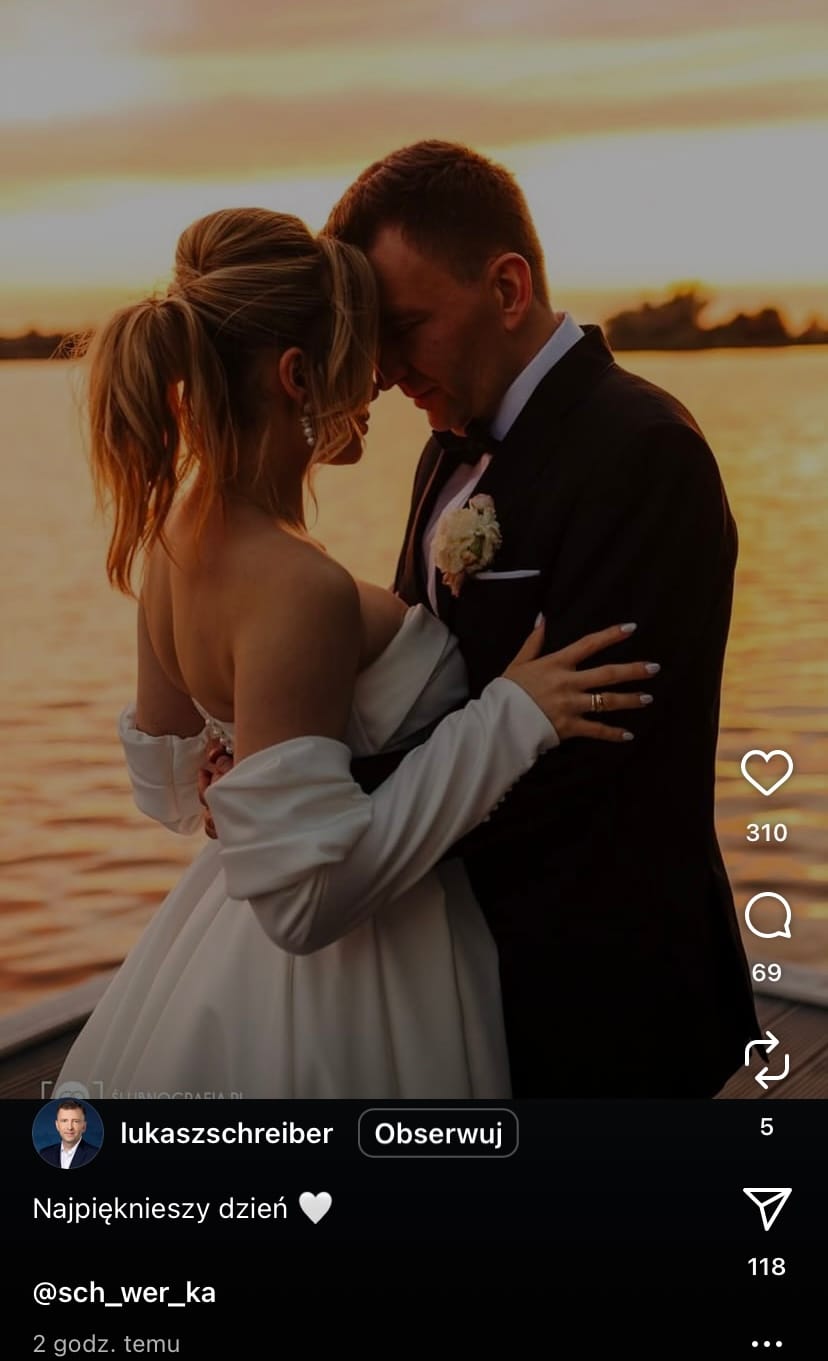Open lukaszschreiber's profile picture
828x1361 pixels.
point(68,1133)
